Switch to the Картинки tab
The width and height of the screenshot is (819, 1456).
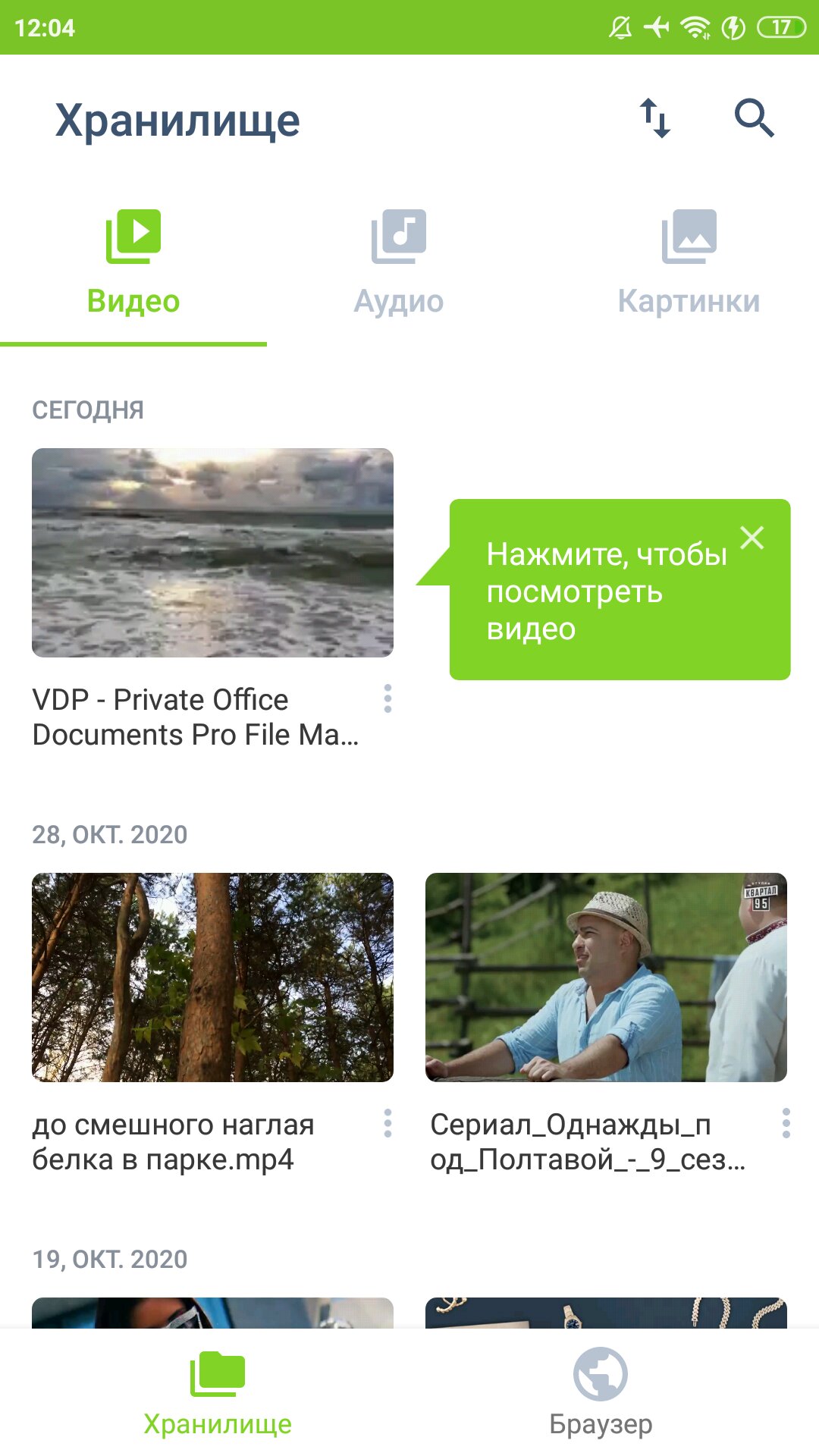coord(689,262)
